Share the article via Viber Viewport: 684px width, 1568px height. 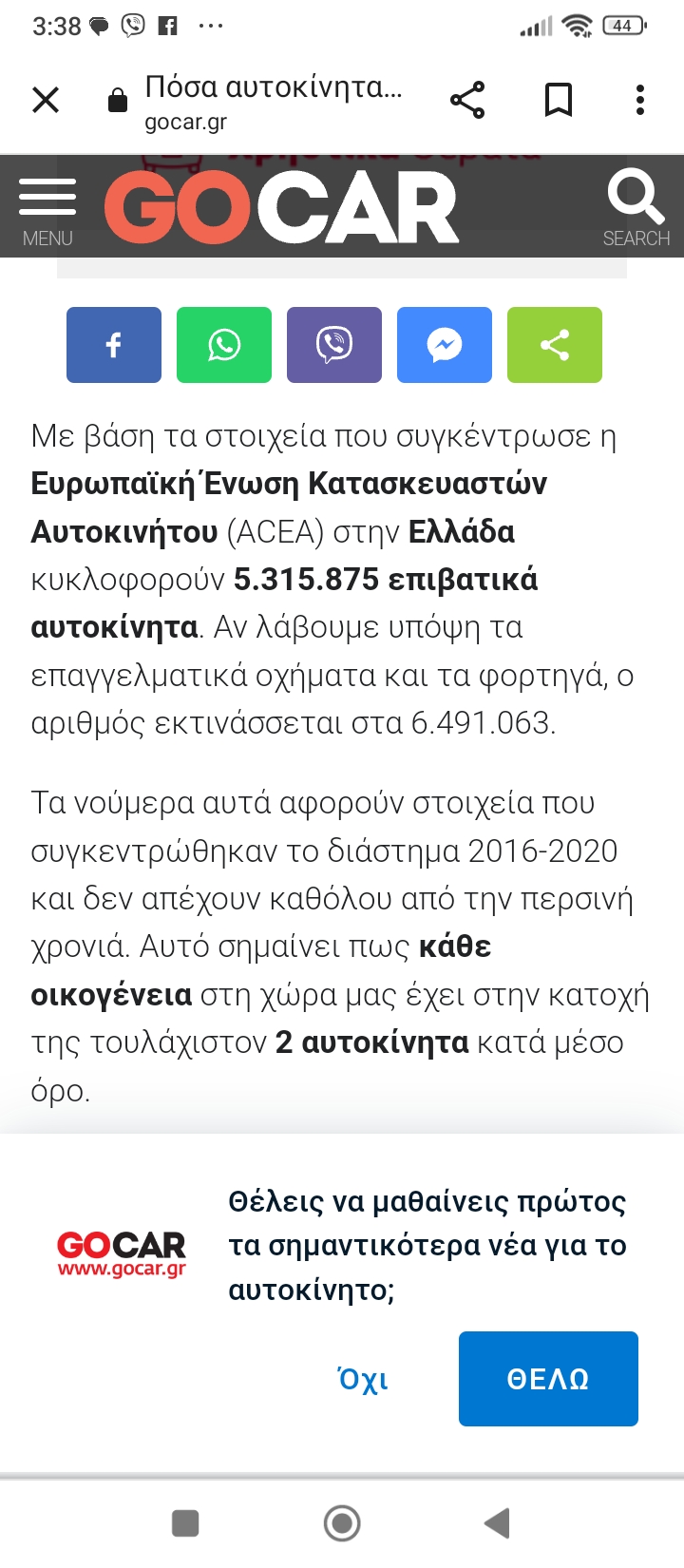click(334, 345)
